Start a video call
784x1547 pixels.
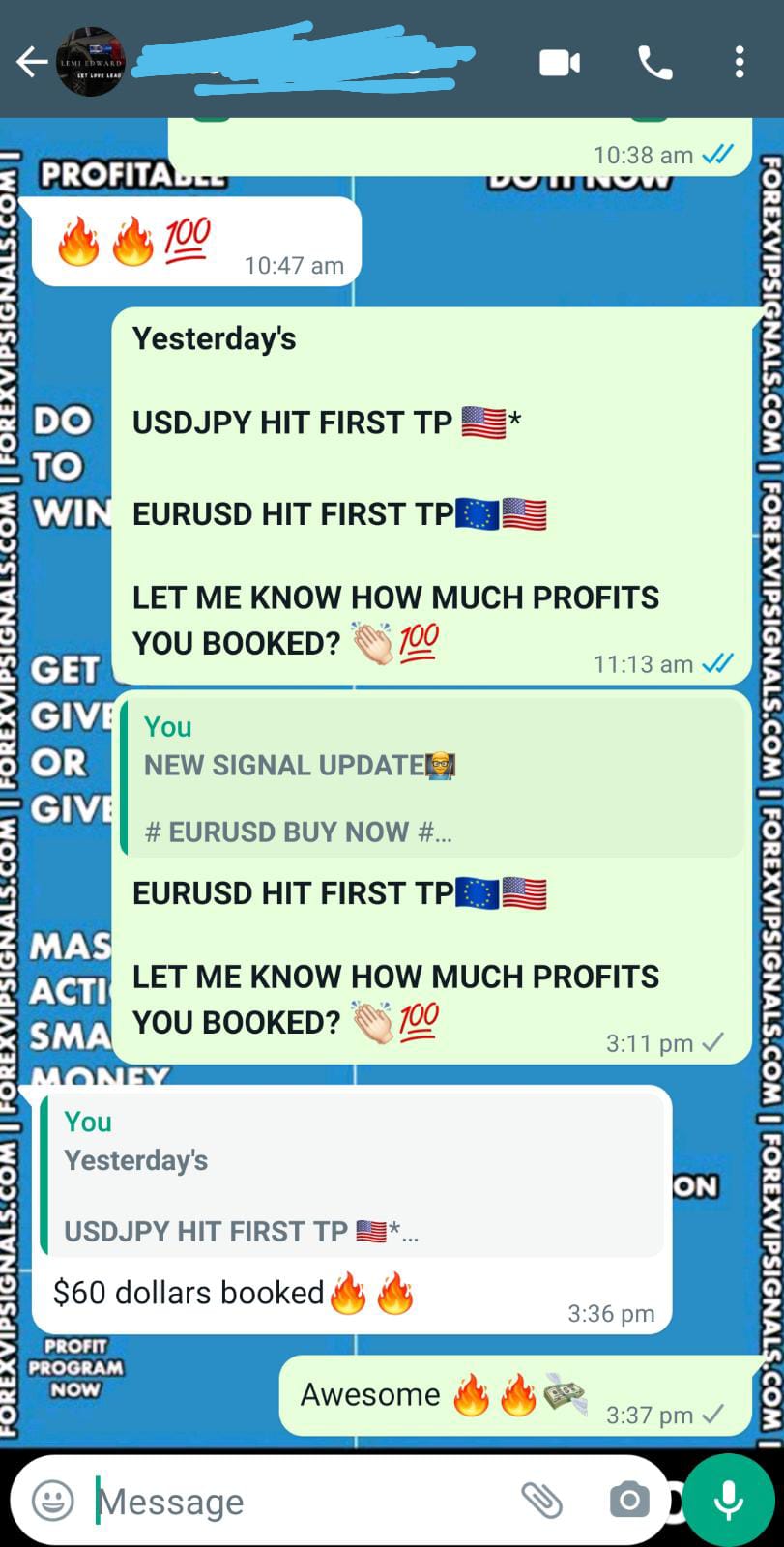point(560,64)
